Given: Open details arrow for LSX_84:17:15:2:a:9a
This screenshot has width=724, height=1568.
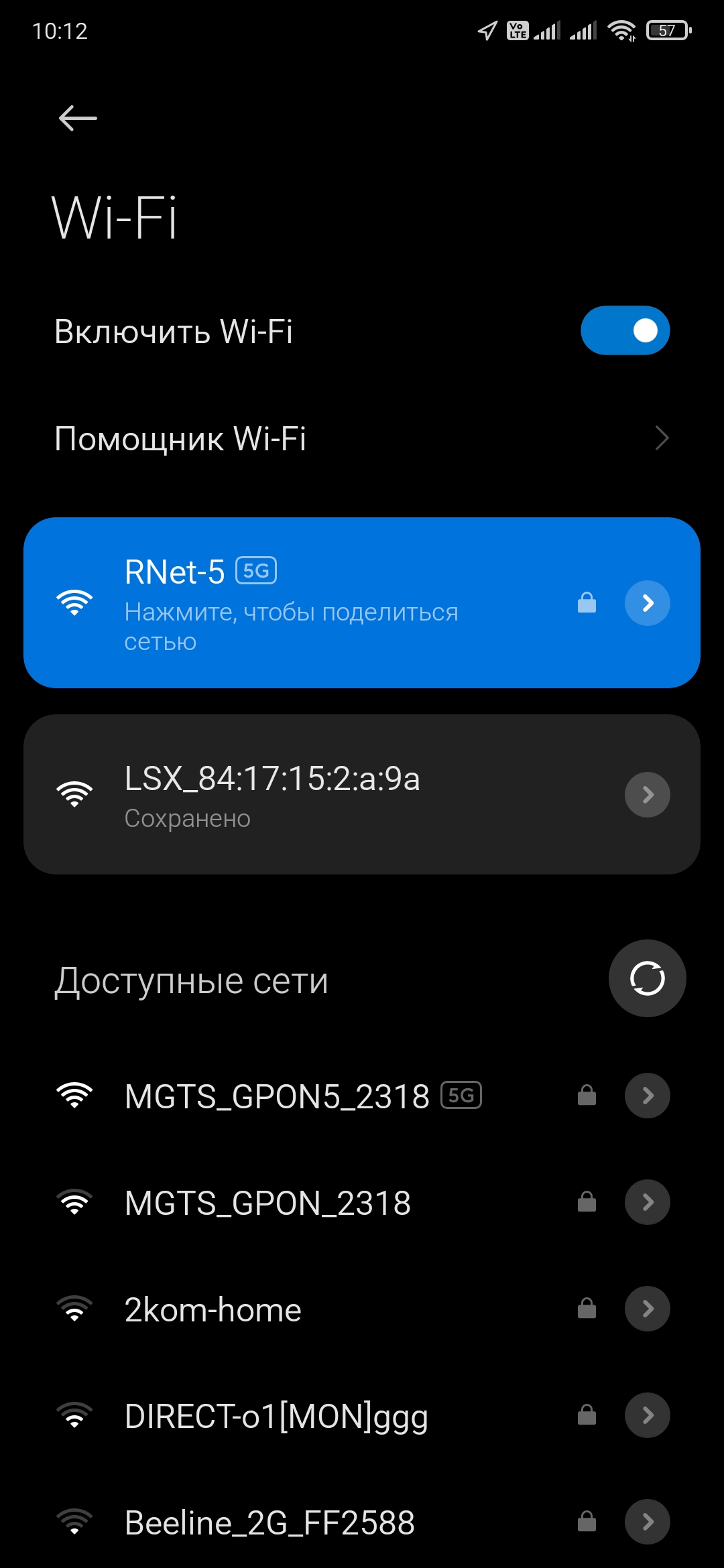Looking at the screenshot, I should click(x=647, y=795).
